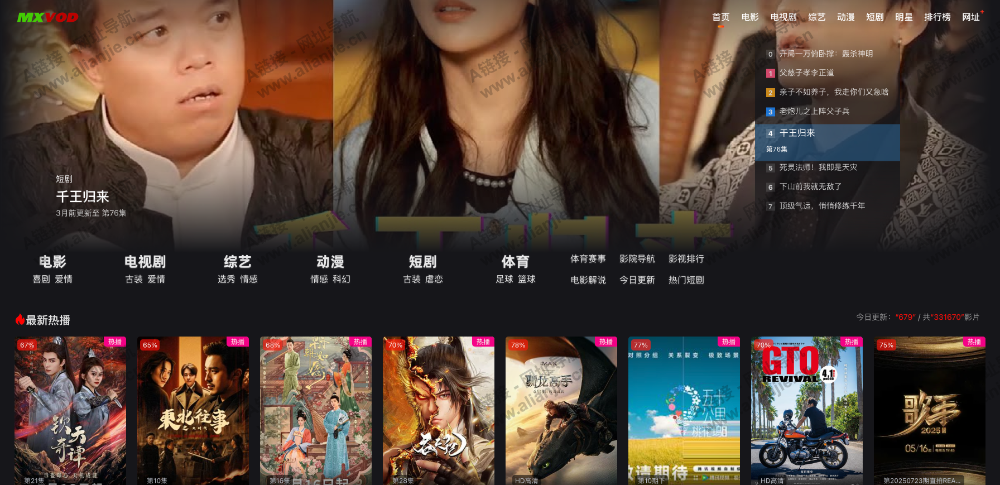Go to 今日更新 quick link
This screenshot has width=1000, height=485.
pyautogui.click(x=637, y=280)
